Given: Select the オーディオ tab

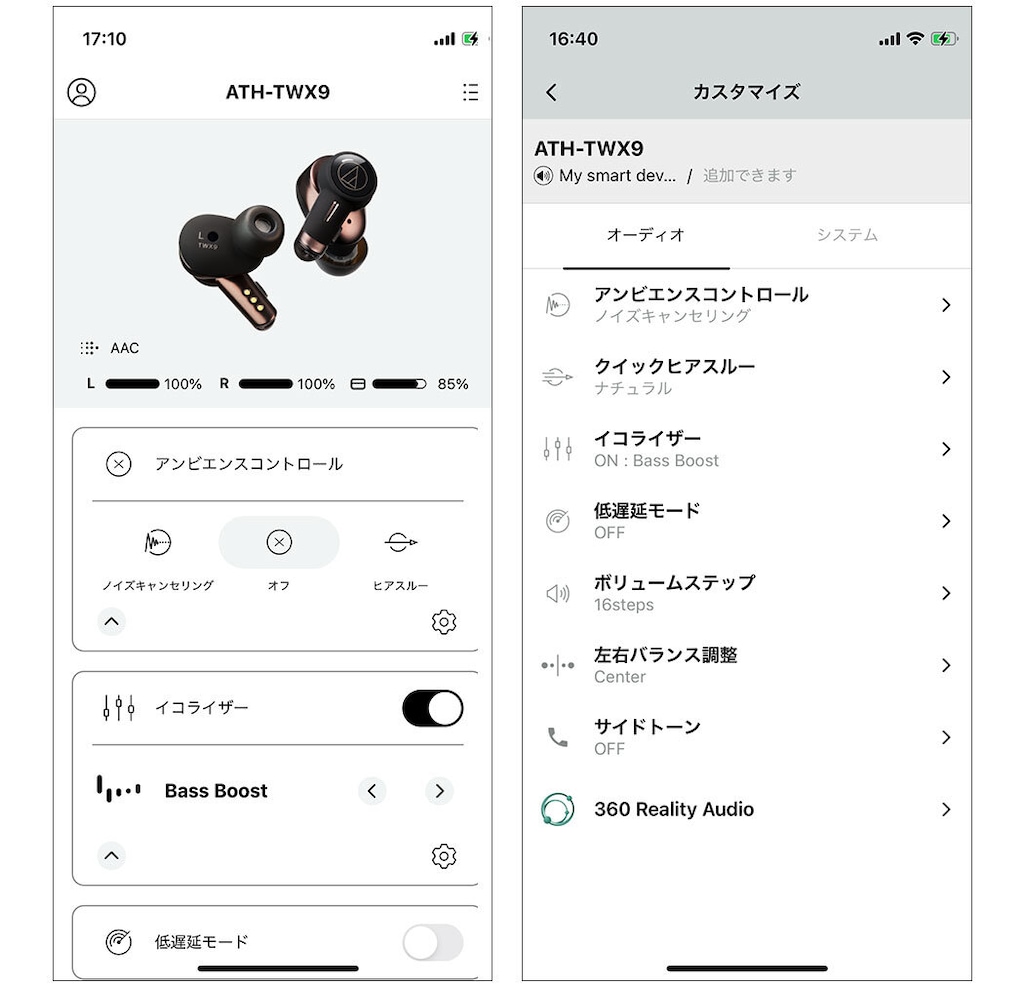Looking at the screenshot, I should click(x=646, y=235).
